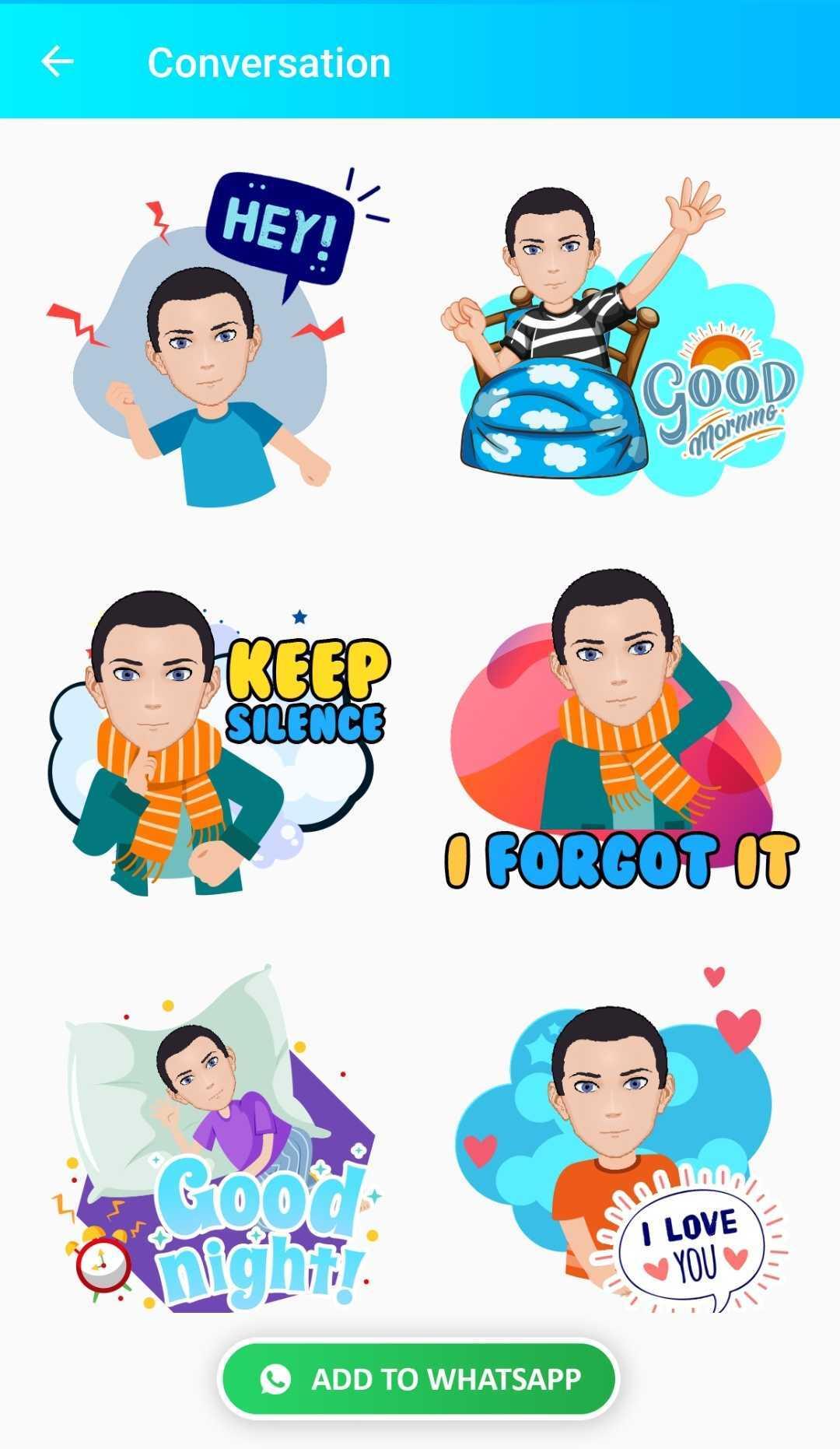The image size is (840, 1449).
Task: View the Good Night sticker
Action: [214, 1140]
